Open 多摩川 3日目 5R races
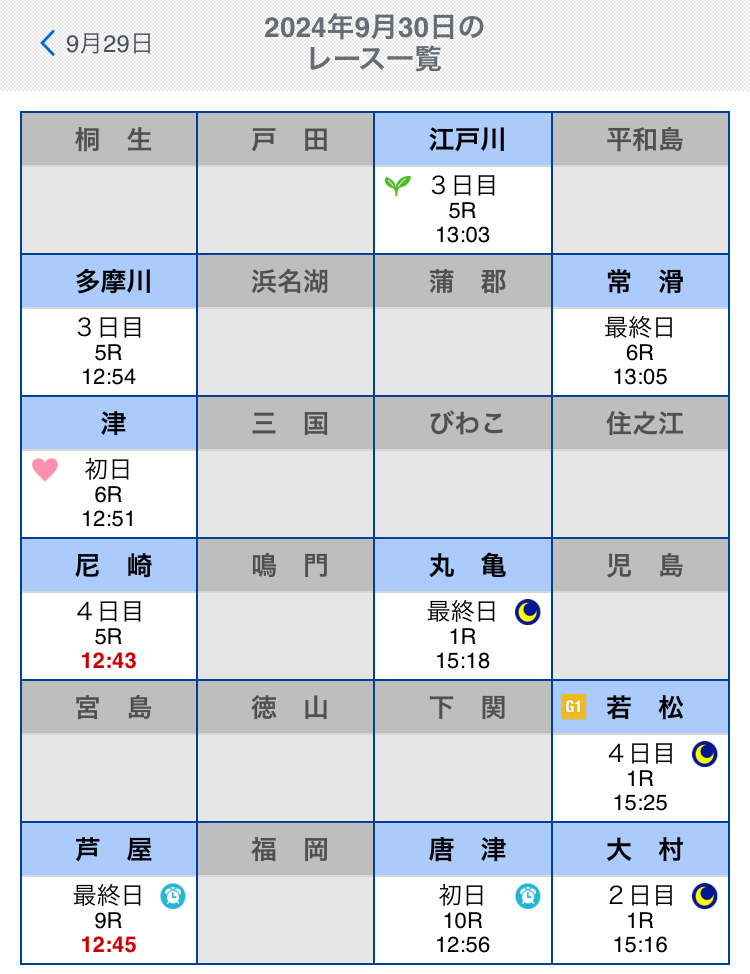The width and height of the screenshot is (750, 974). [108, 351]
